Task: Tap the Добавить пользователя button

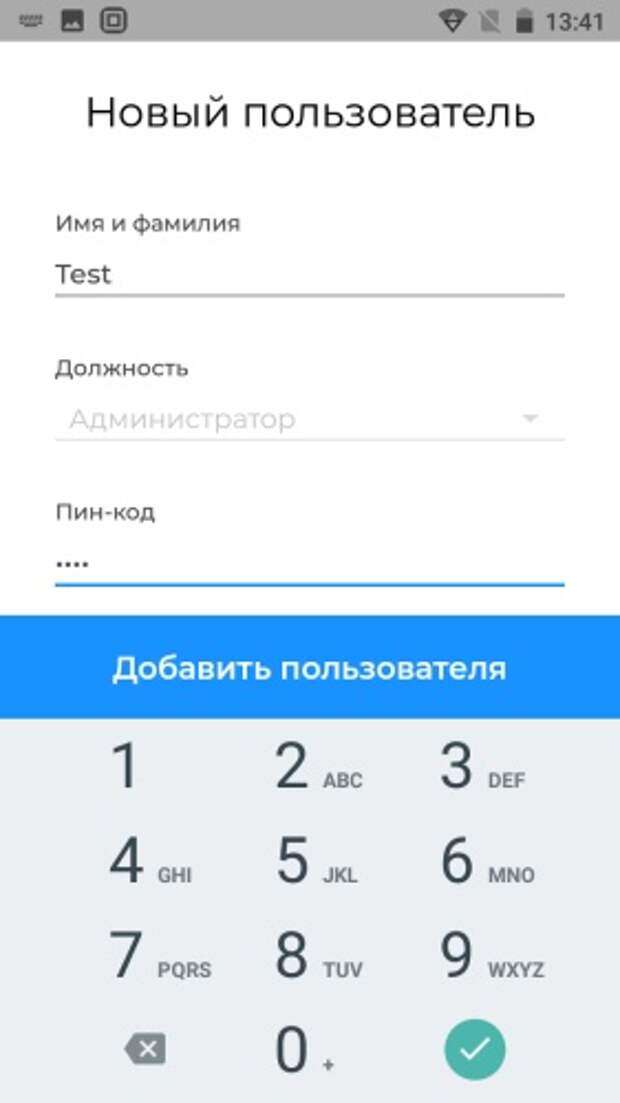Action: 310,668
